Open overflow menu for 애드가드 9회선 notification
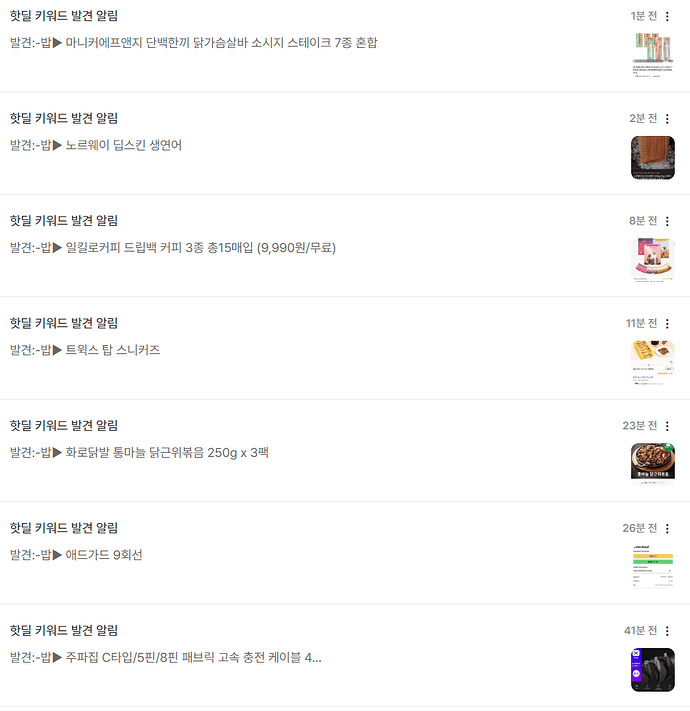 (668, 528)
